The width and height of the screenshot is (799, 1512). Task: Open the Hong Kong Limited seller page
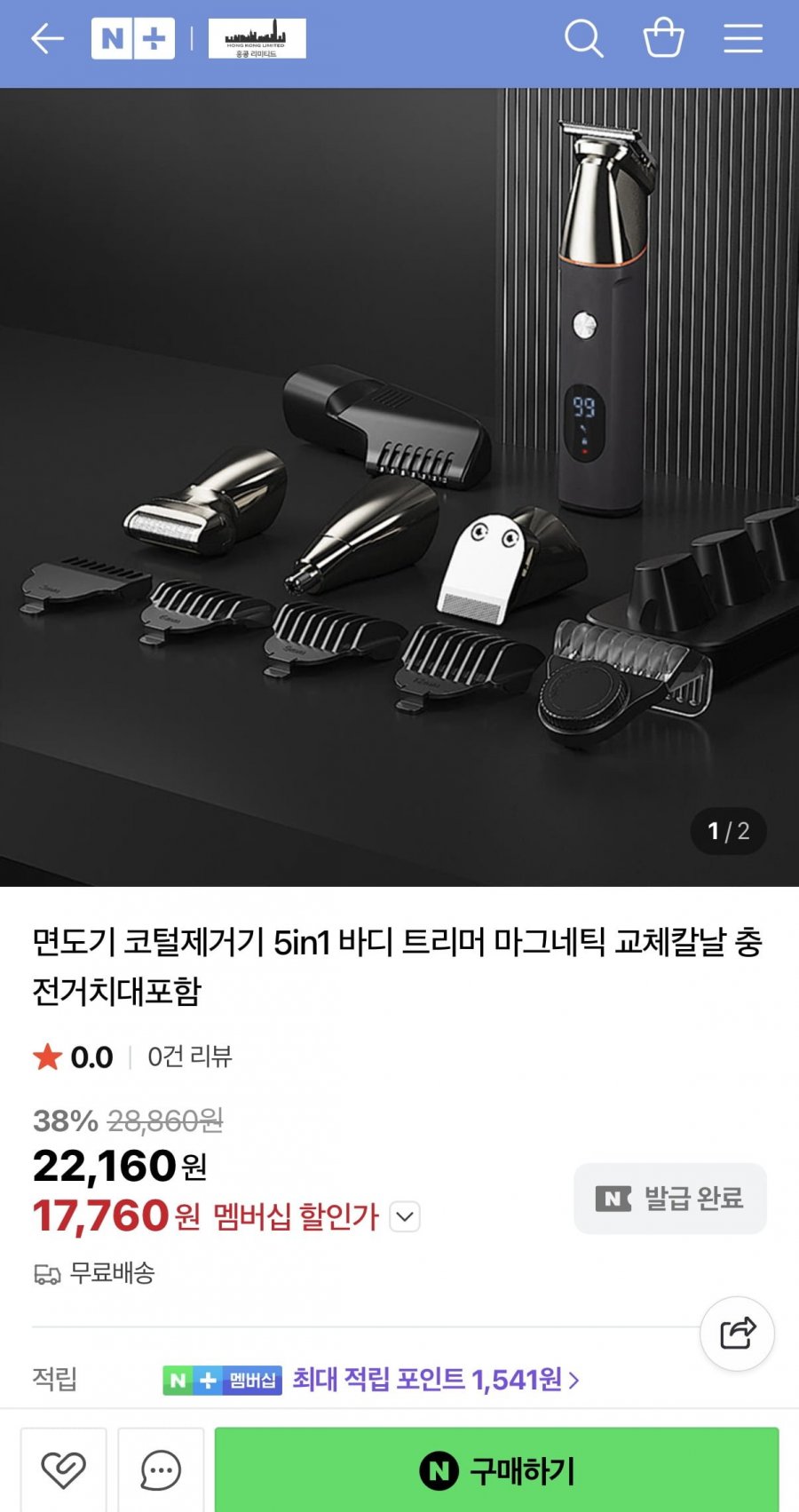257,38
